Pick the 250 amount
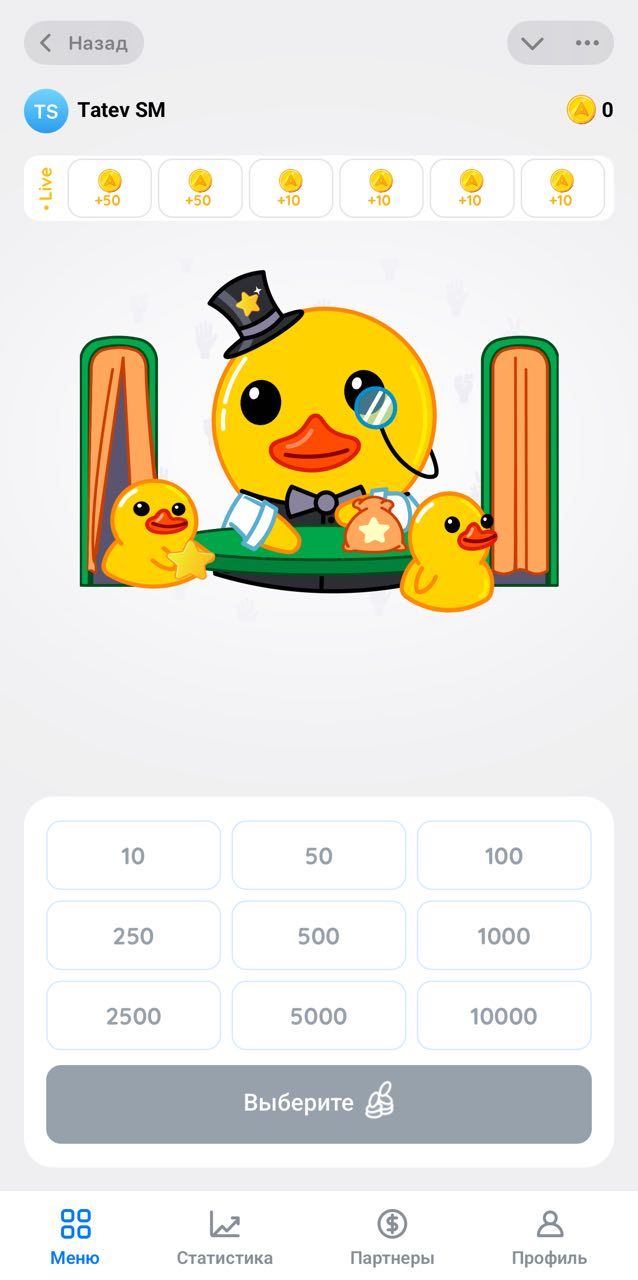The height and width of the screenshot is (1280, 638). coord(133,936)
